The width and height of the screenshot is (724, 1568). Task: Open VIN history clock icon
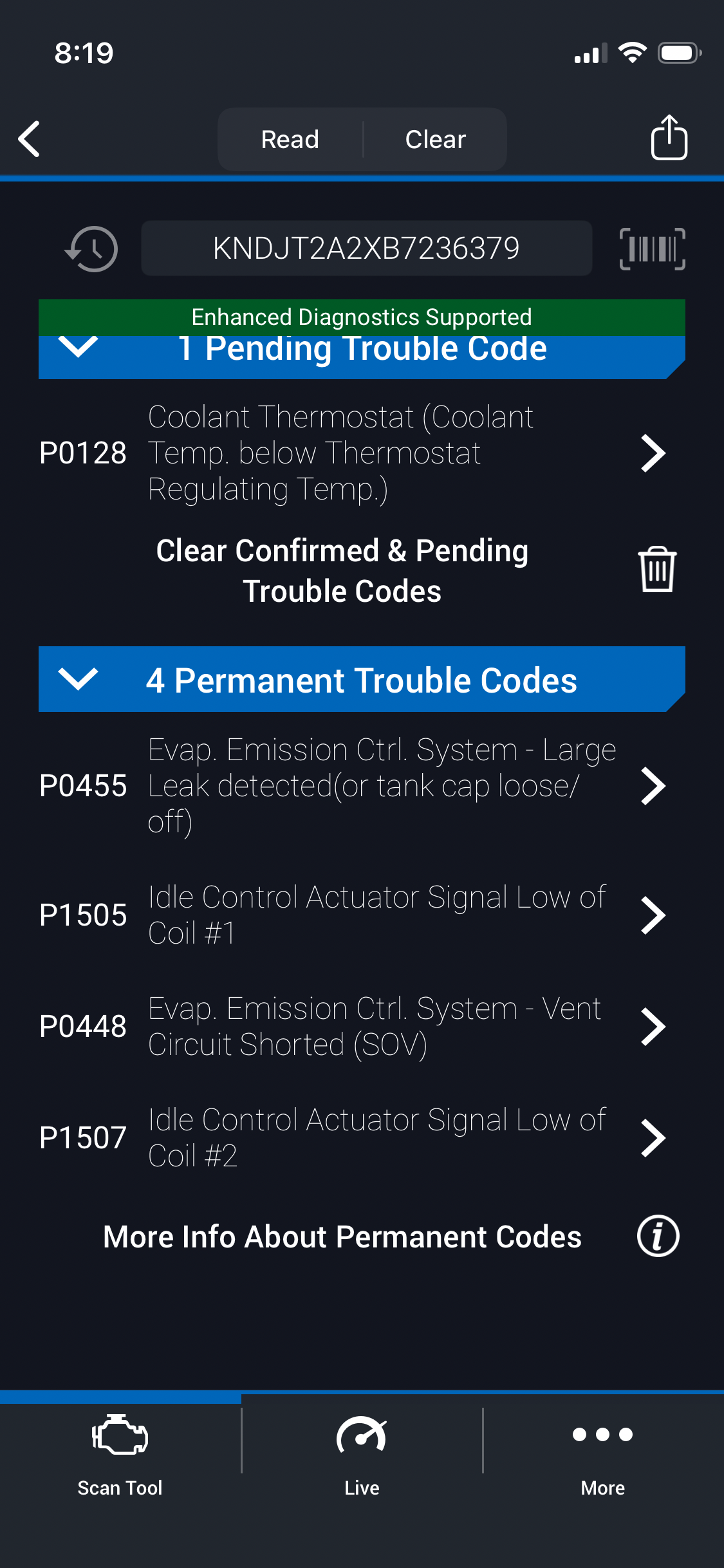tap(92, 248)
